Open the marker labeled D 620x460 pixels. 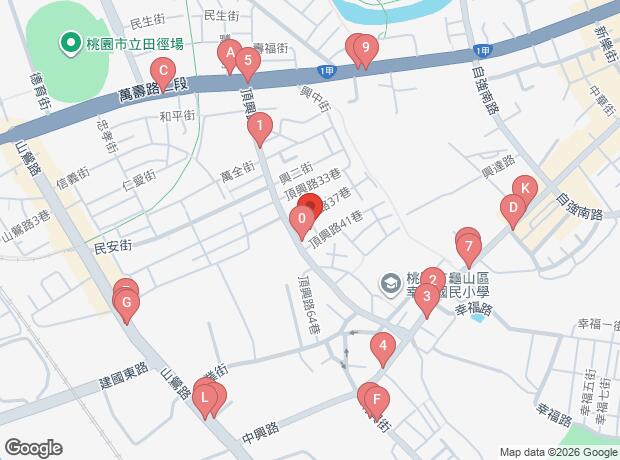tap(513, 208)
